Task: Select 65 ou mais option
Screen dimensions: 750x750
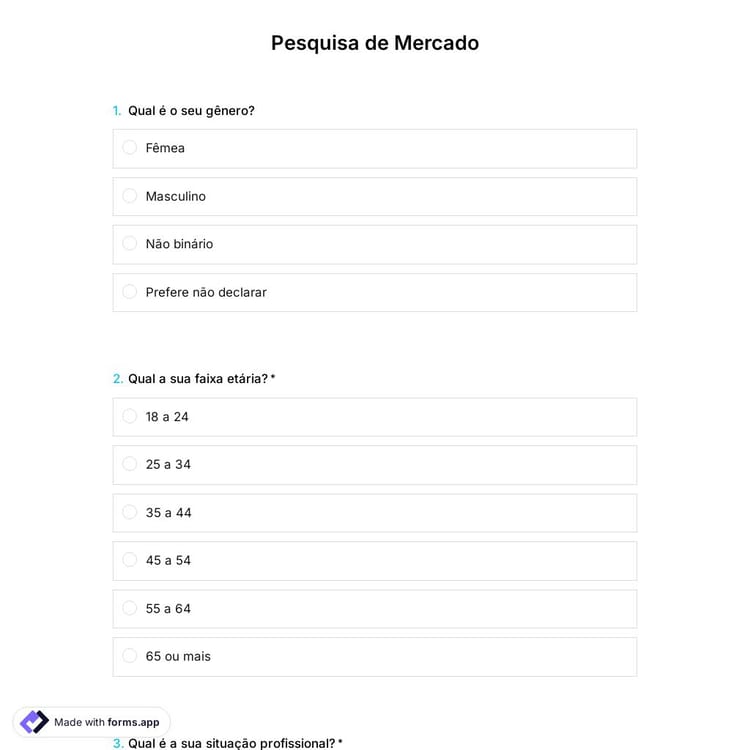Action: (130, 656)
